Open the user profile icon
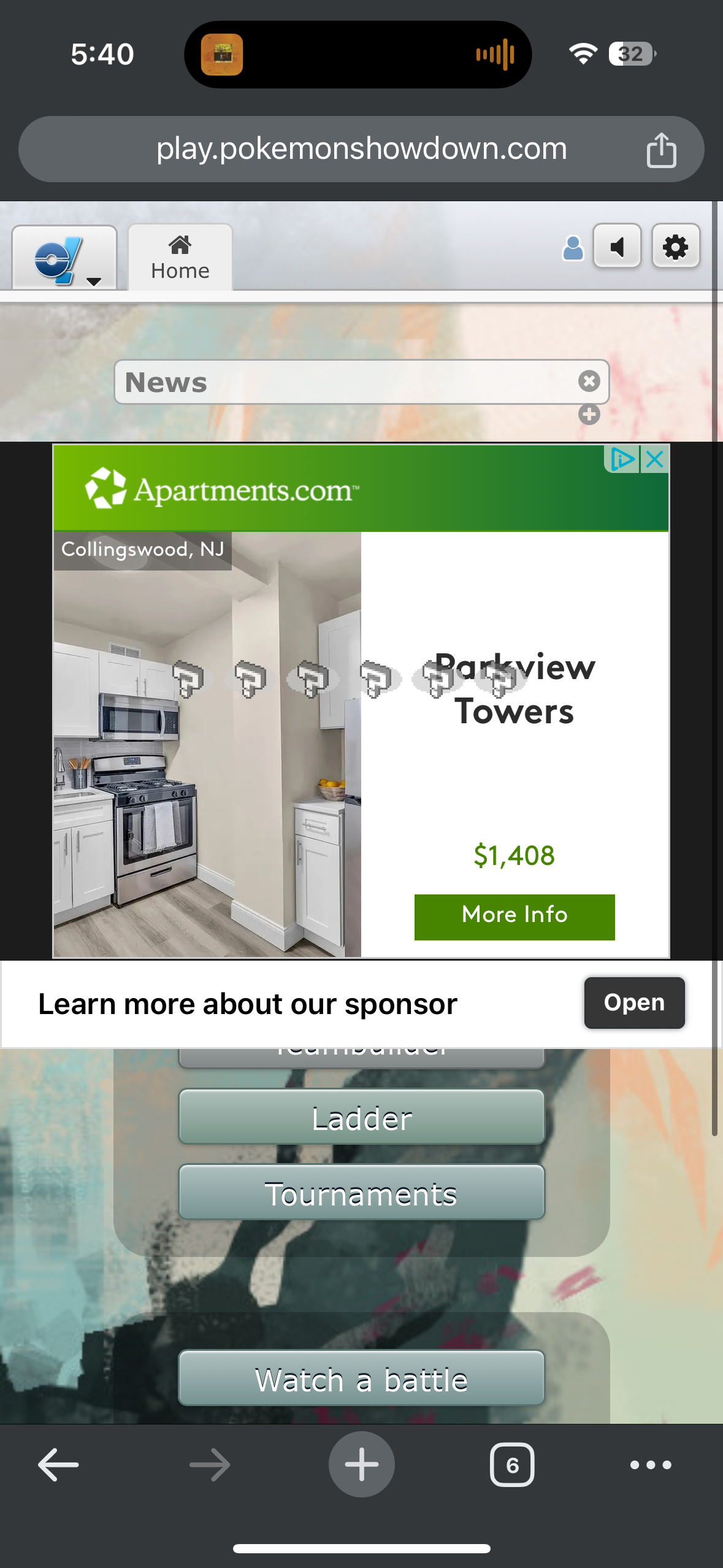The image size is (723, 1568). pyautogui.click(x=573, y=248)
